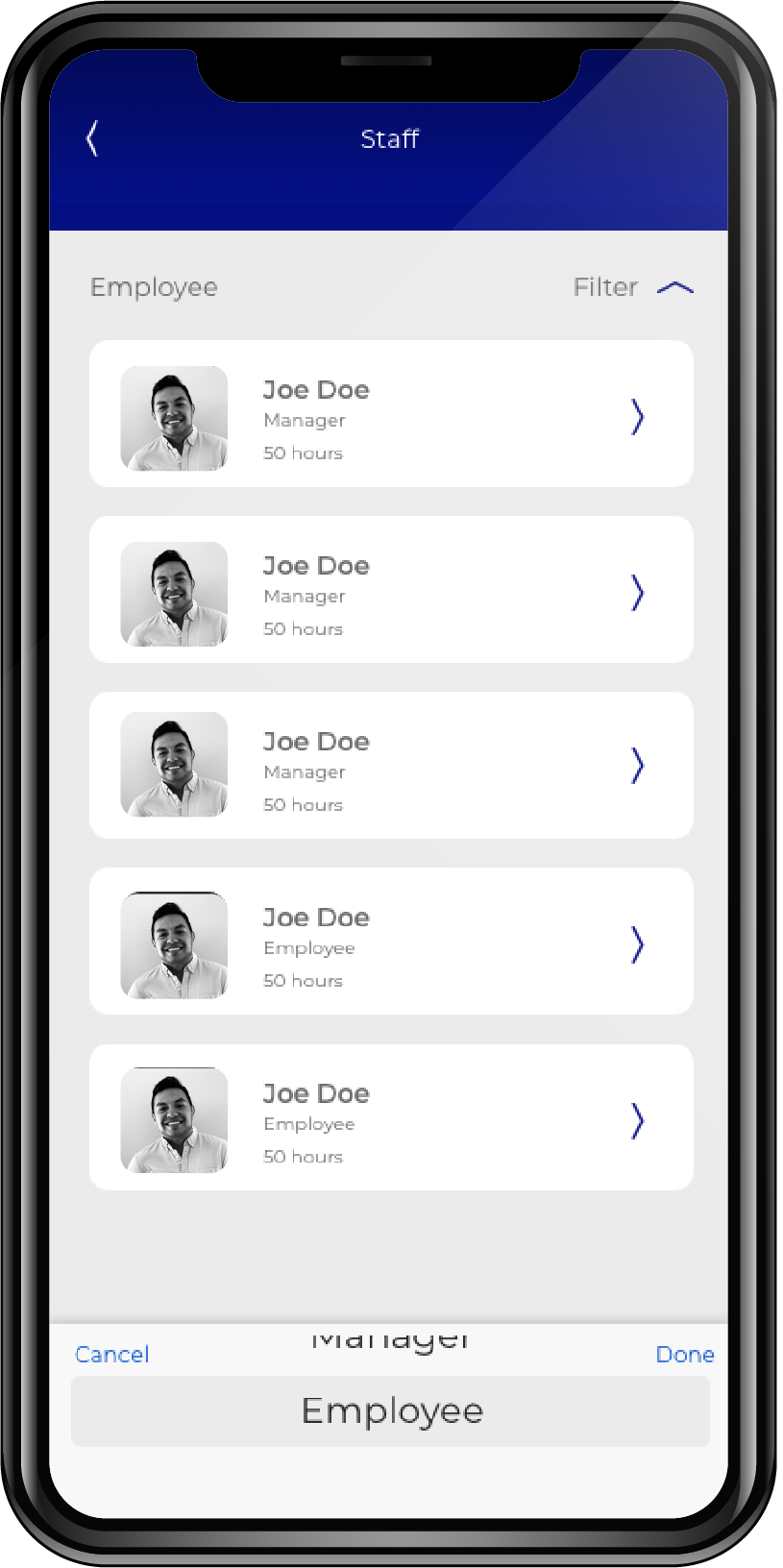This screenshot has width=783, height=1568.
Task: Choose the Manager option in the picker
Action: (x=391, y=1340)
